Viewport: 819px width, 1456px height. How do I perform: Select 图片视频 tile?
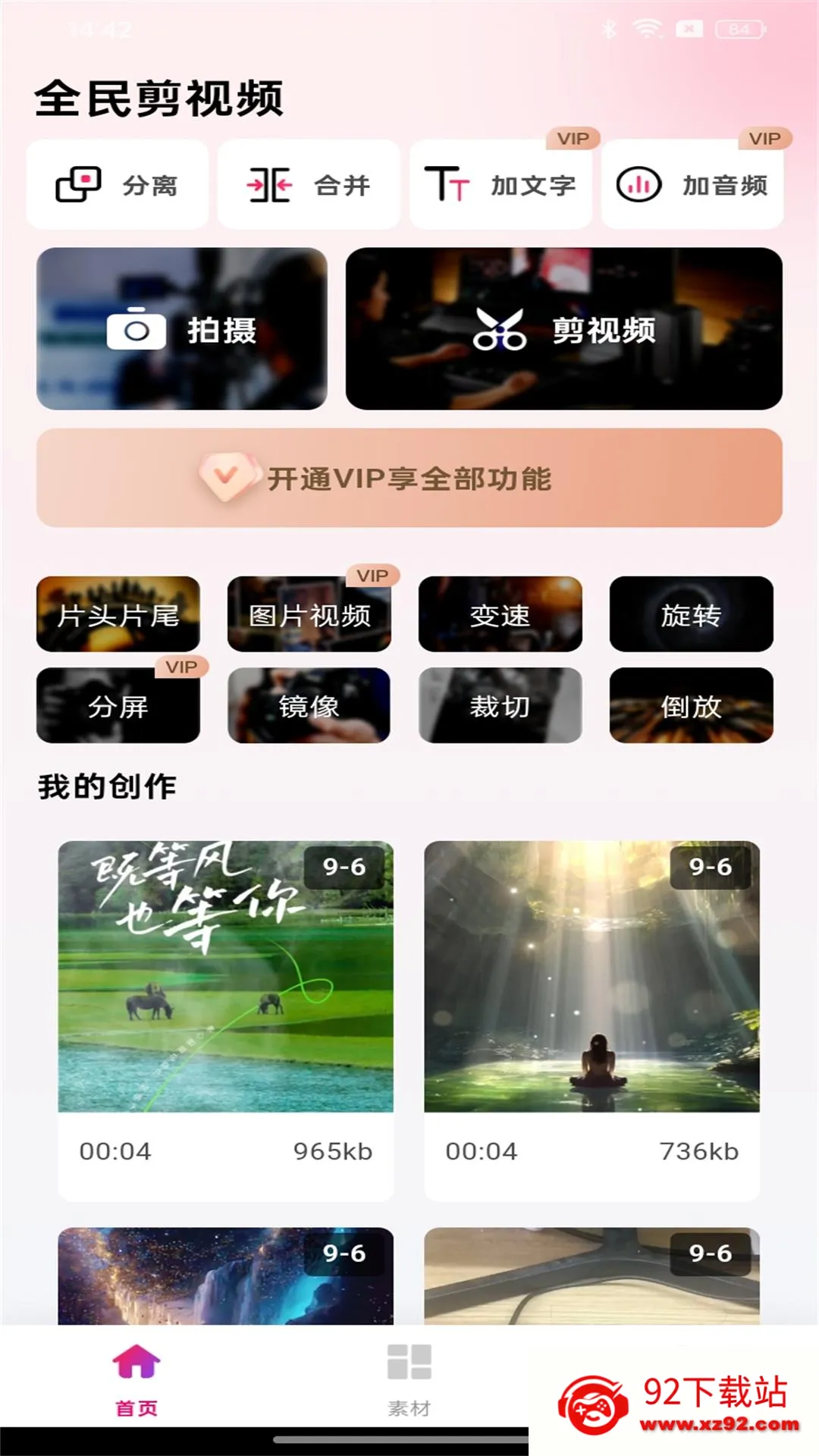309,614
